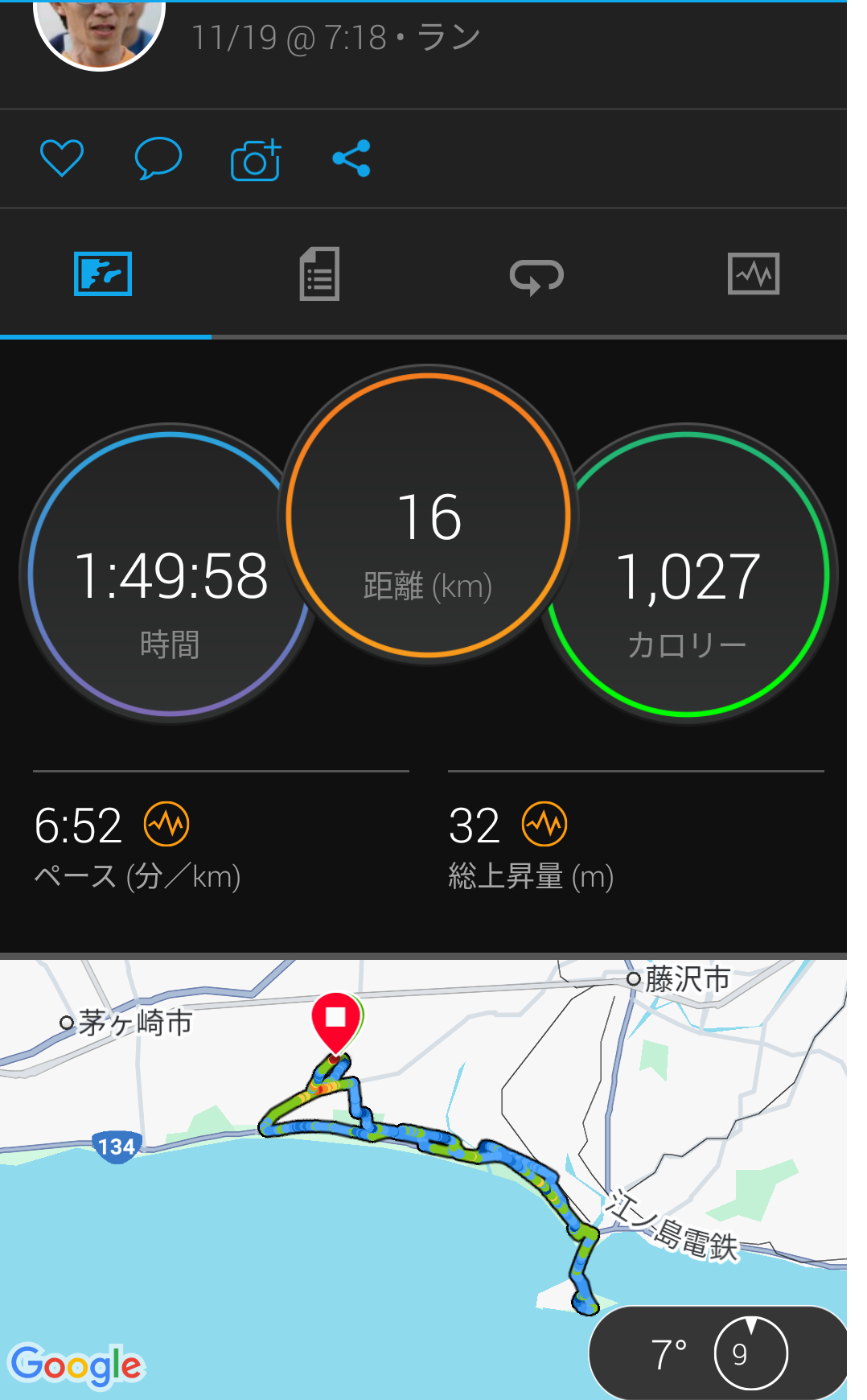
Task: Open the pace chart icon beside 6:52
Action: [166, 824]
